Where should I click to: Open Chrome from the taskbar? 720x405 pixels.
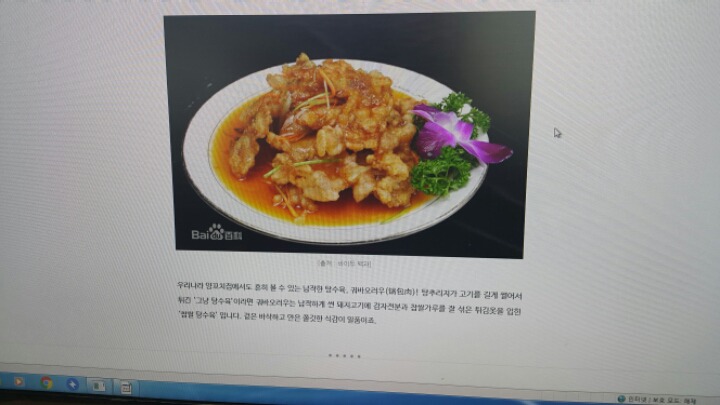(47, 382)
